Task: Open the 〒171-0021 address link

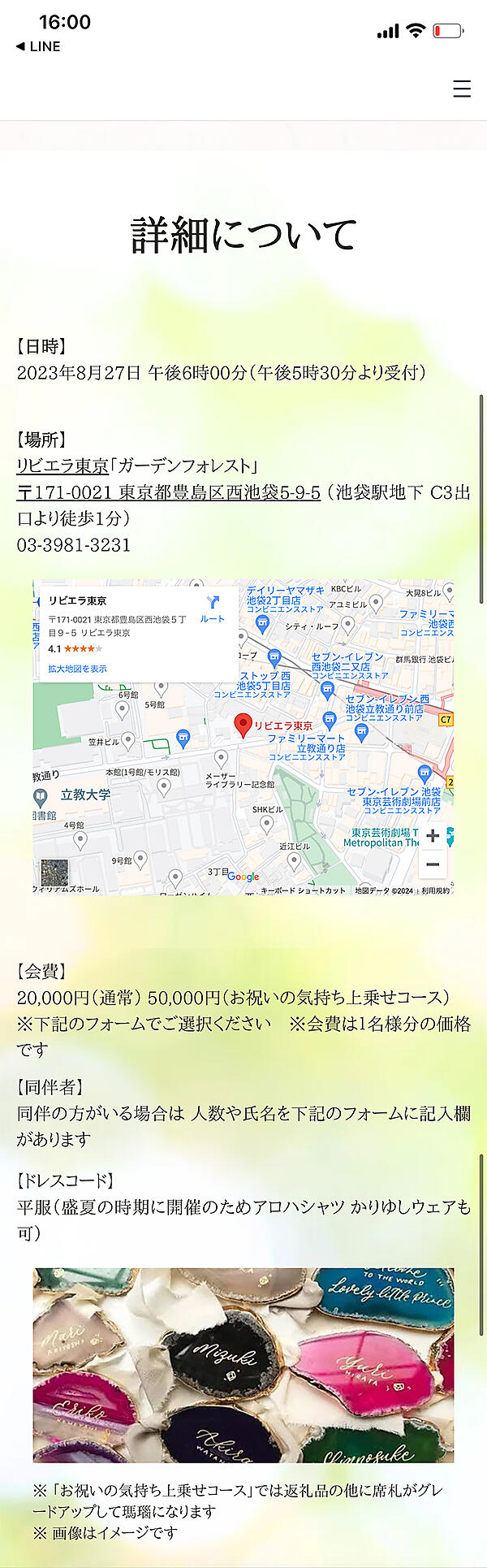Action: [x=169, y=492]
